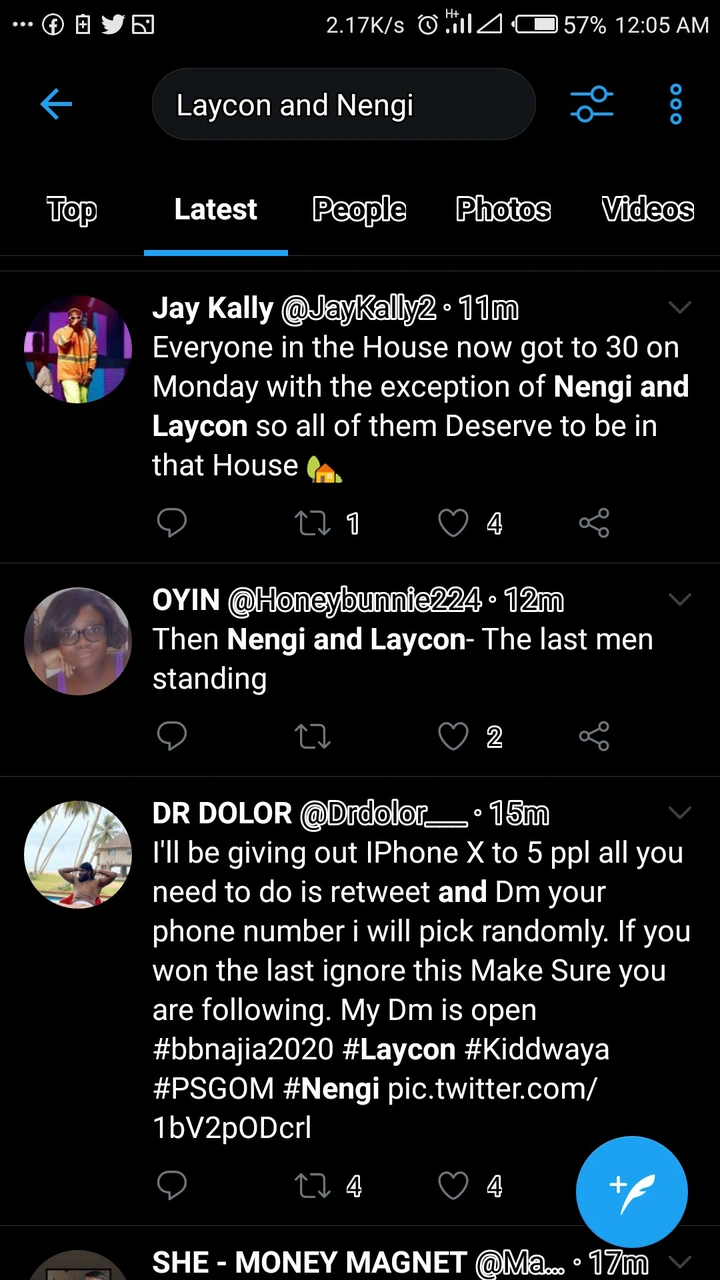Edit the 'Laycon and Nengi' search field
The height and width of the screenshot is (1280, 720).
pyautogui.click(x=340, y=105)
